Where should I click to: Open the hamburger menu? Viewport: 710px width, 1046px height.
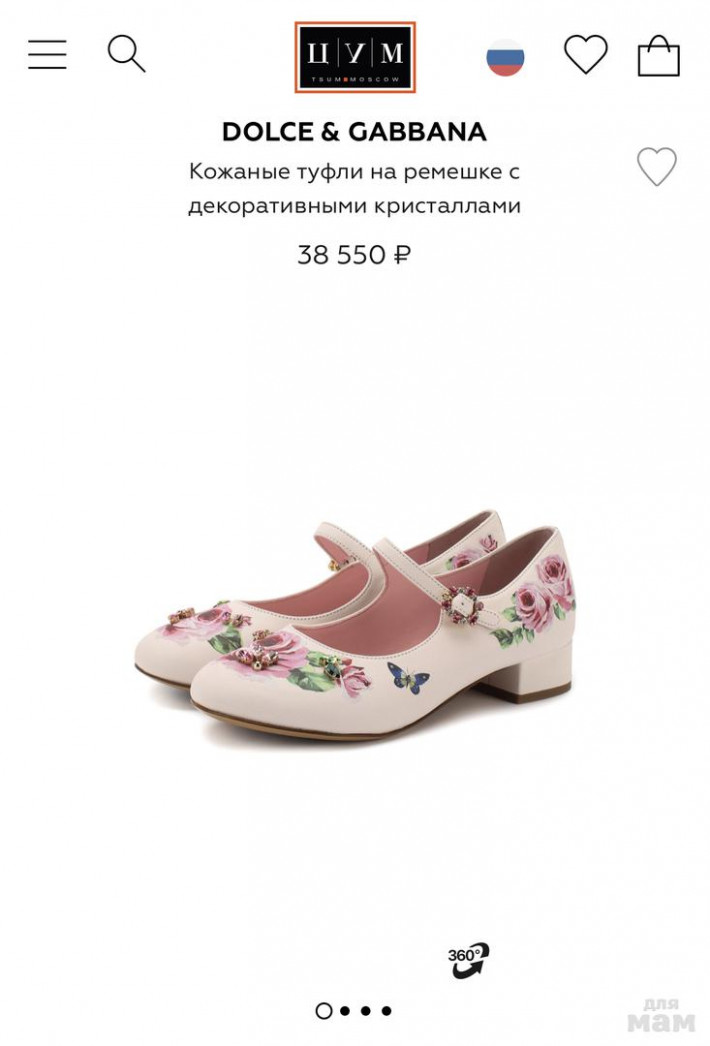tap(47, 55)
